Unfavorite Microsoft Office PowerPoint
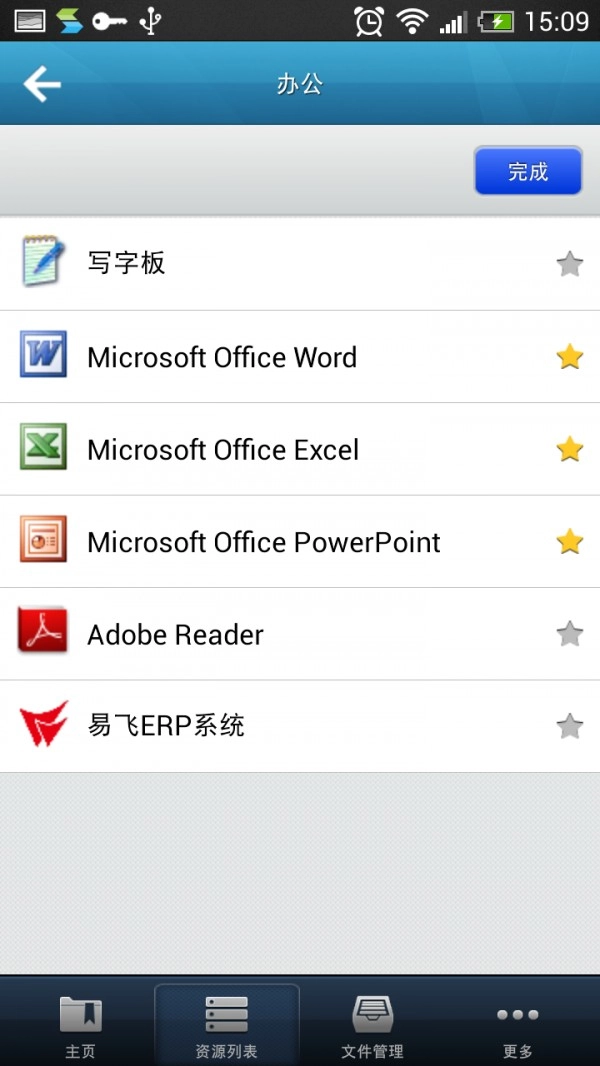The image size is (600, 1066). [569, 541]
